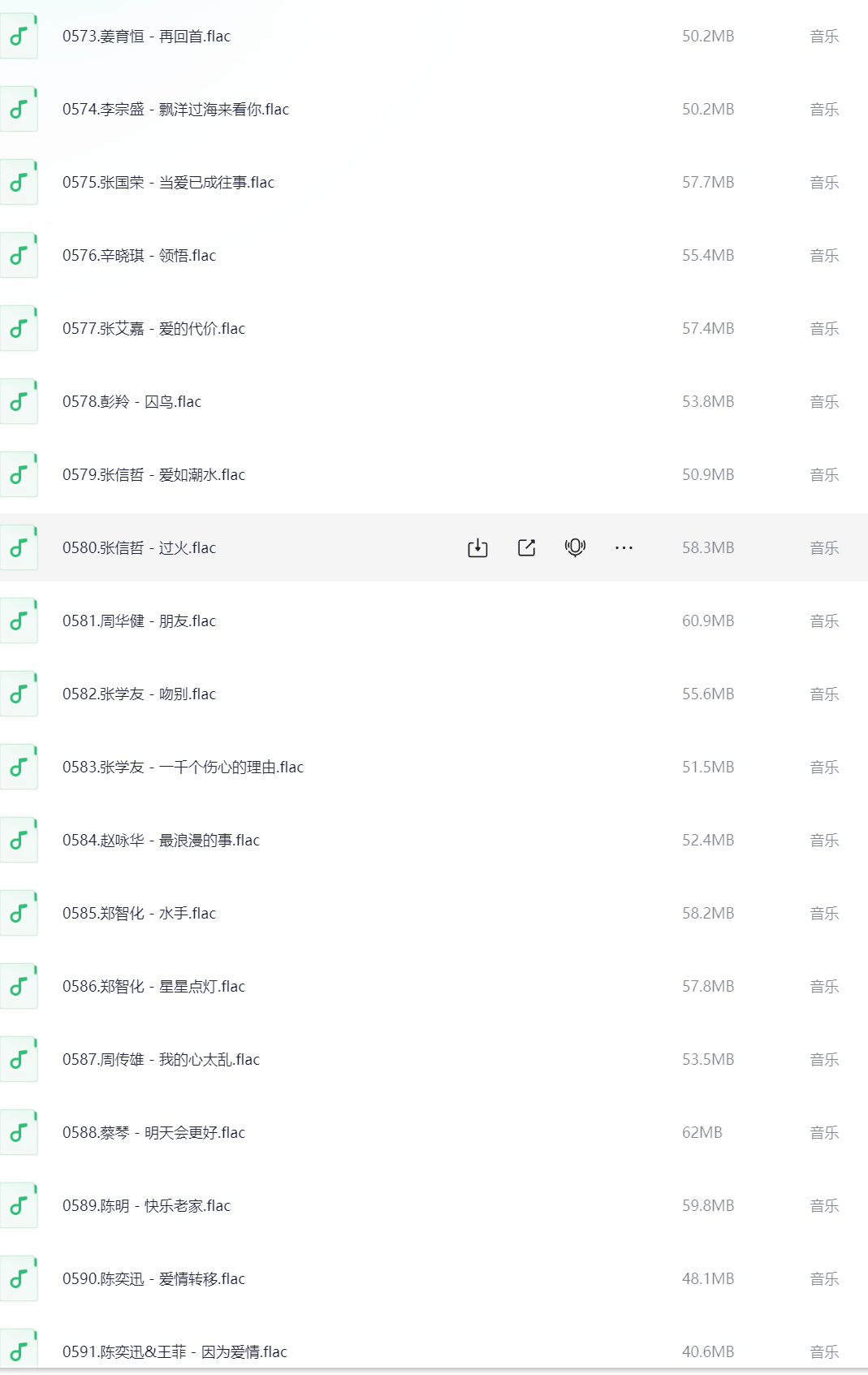This screenshot has width=868, height=1375.
Task: Open 0576.辛晓琪 - 领悟.flac
Action: (x=139, y=256)
